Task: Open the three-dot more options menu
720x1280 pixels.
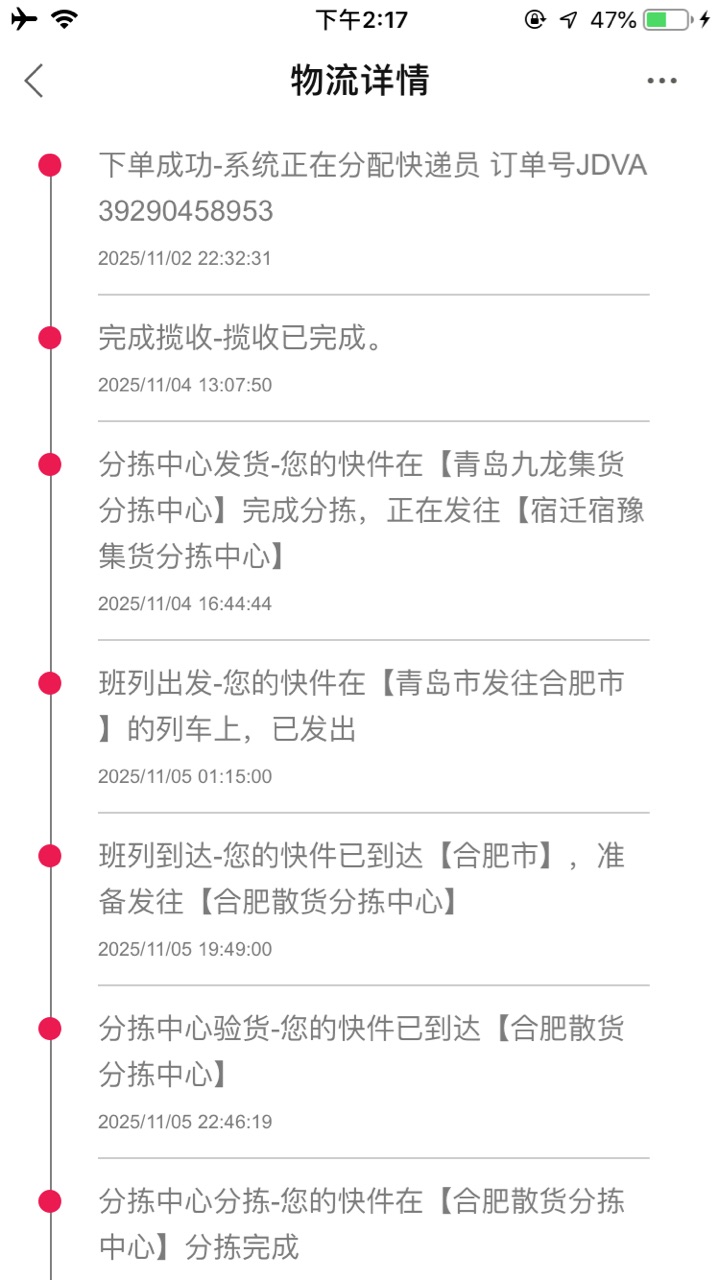Action: coord(661,81)
